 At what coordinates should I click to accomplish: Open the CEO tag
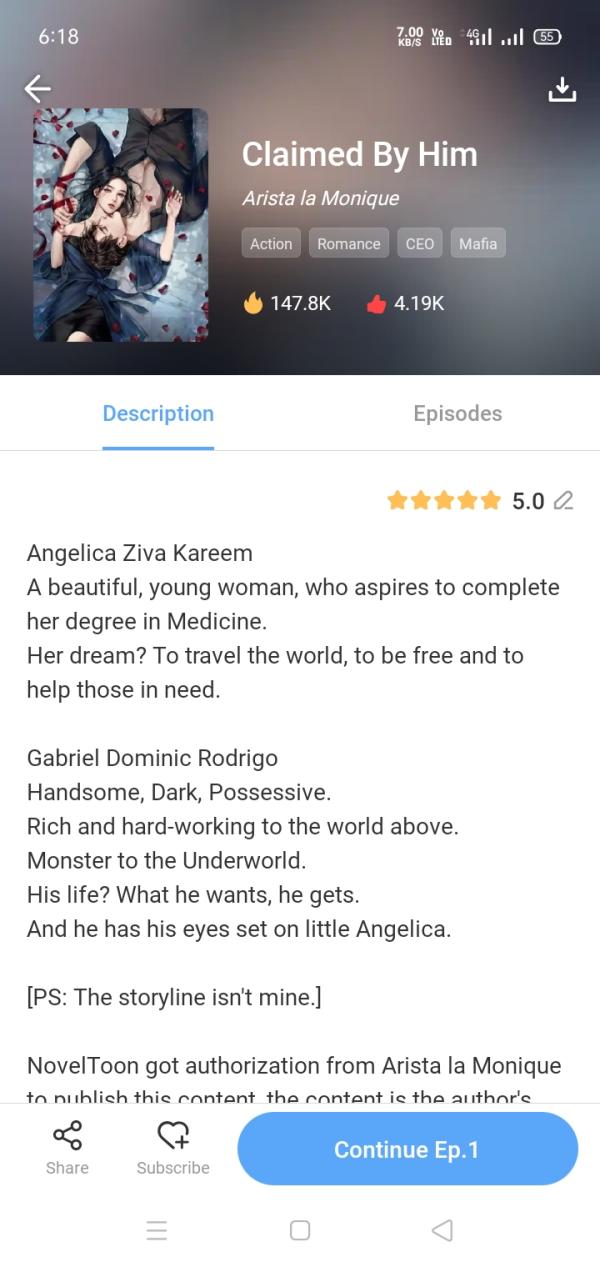[420, 243]
